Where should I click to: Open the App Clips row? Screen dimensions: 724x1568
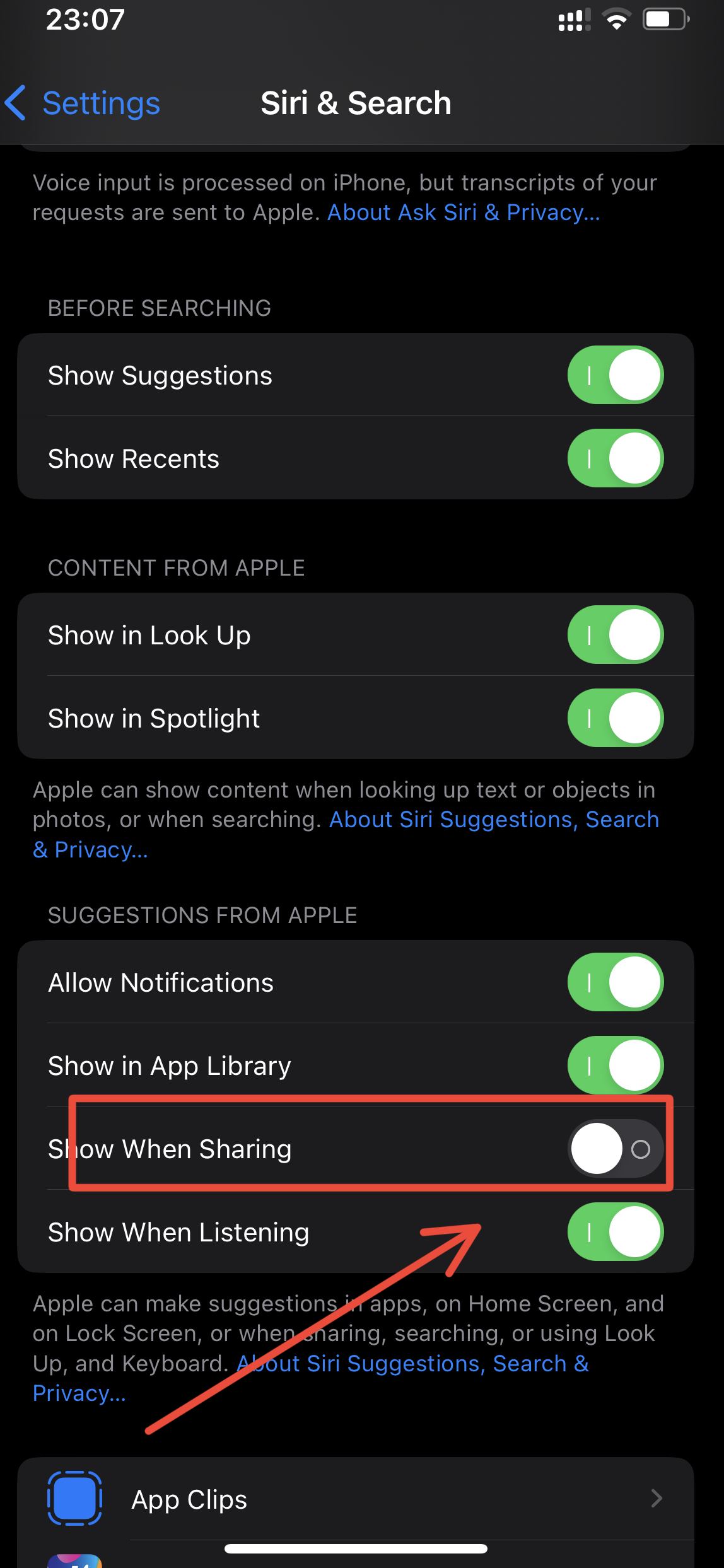(356, 1499)
